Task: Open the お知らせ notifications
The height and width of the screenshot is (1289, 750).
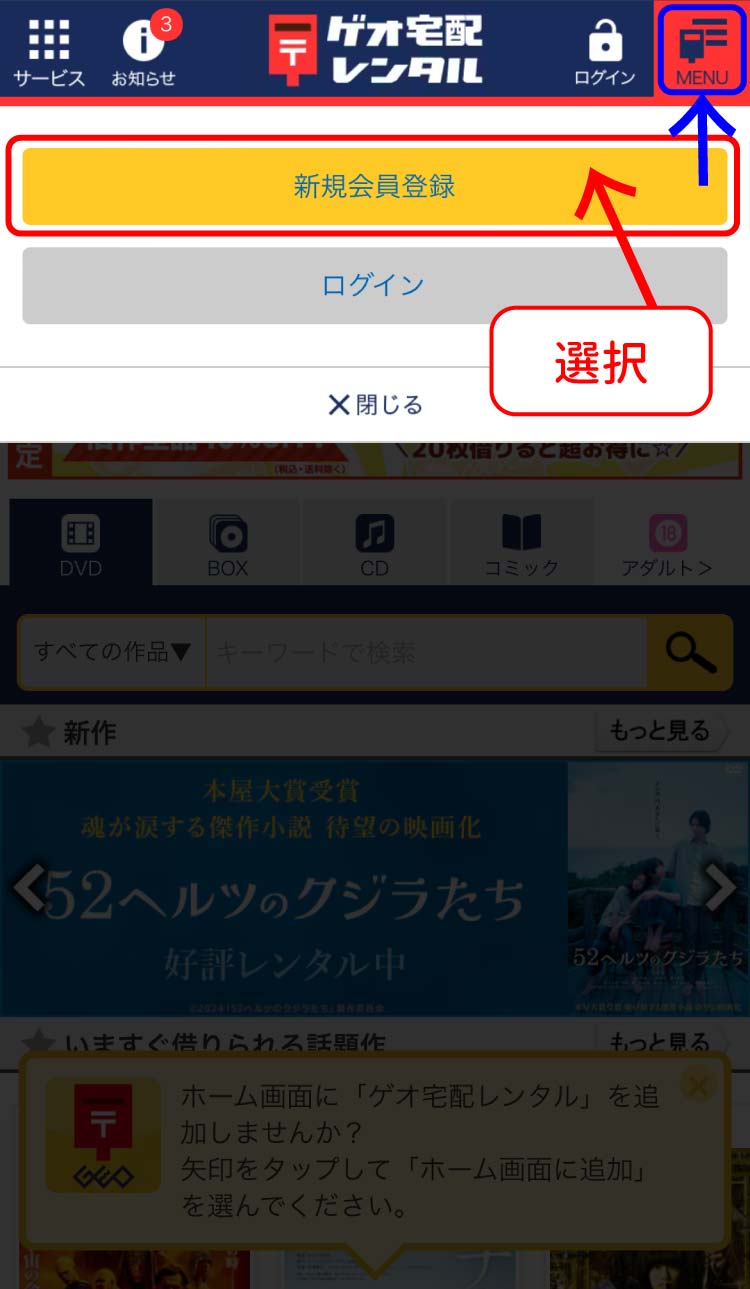Action: (143, 50)
